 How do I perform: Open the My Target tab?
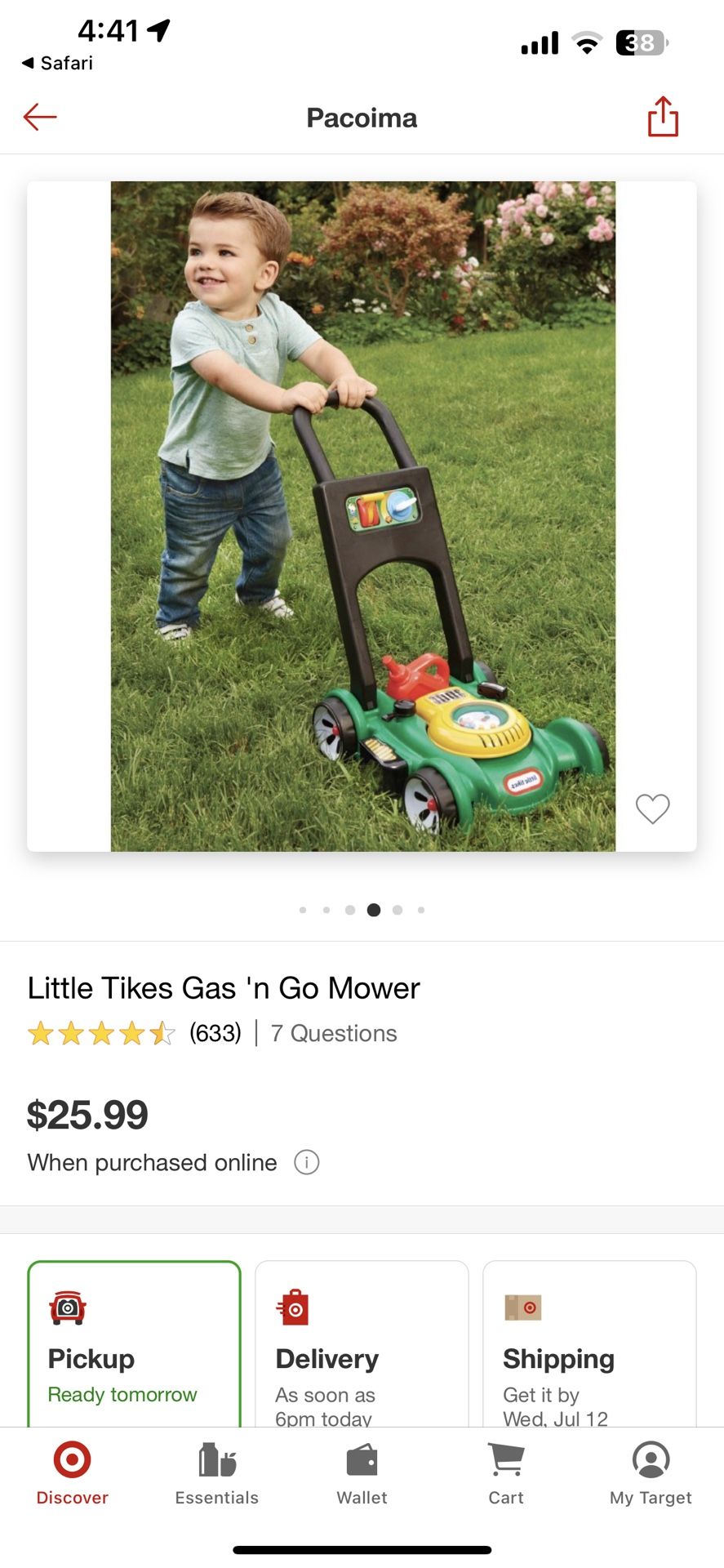pos(651,1474)
